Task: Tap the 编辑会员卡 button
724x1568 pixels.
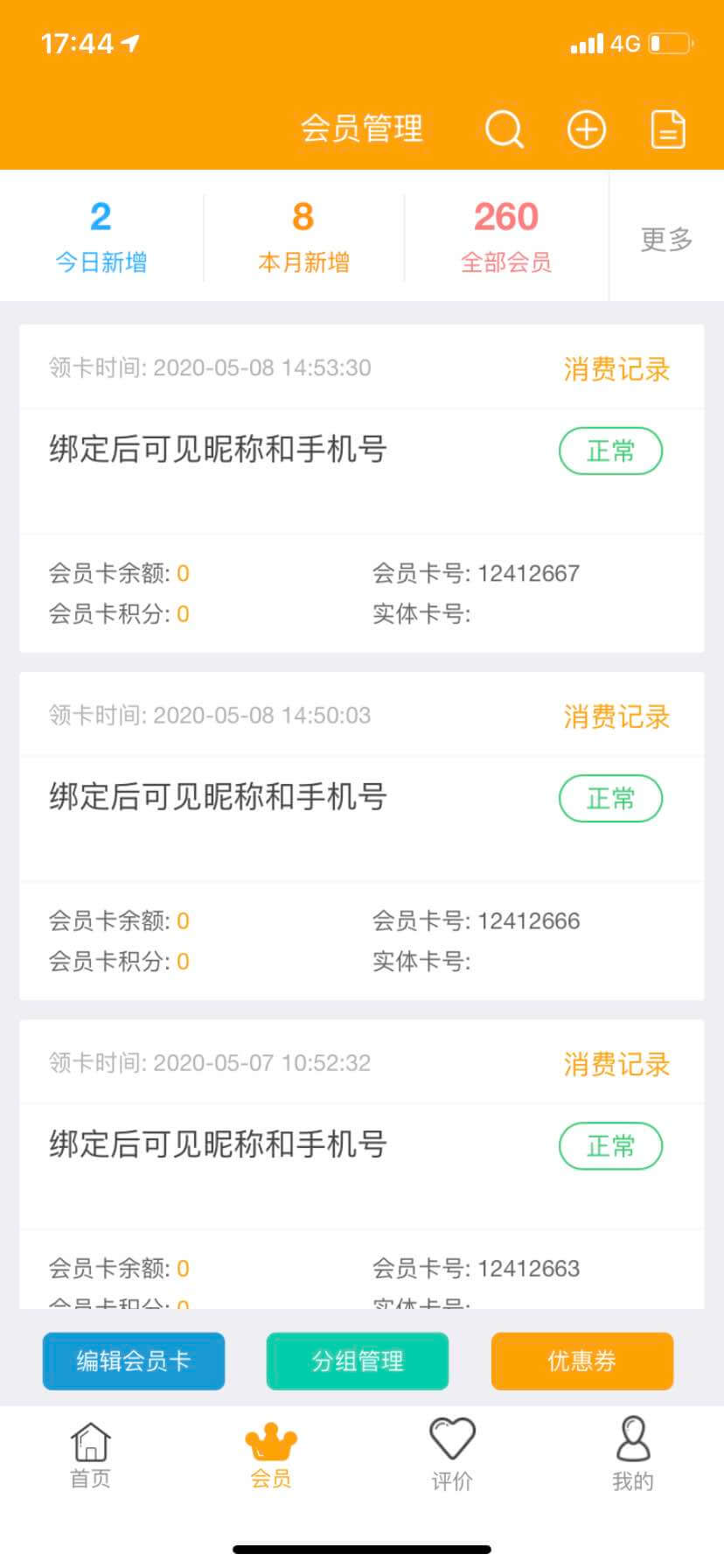Action: click(134, 1361)
